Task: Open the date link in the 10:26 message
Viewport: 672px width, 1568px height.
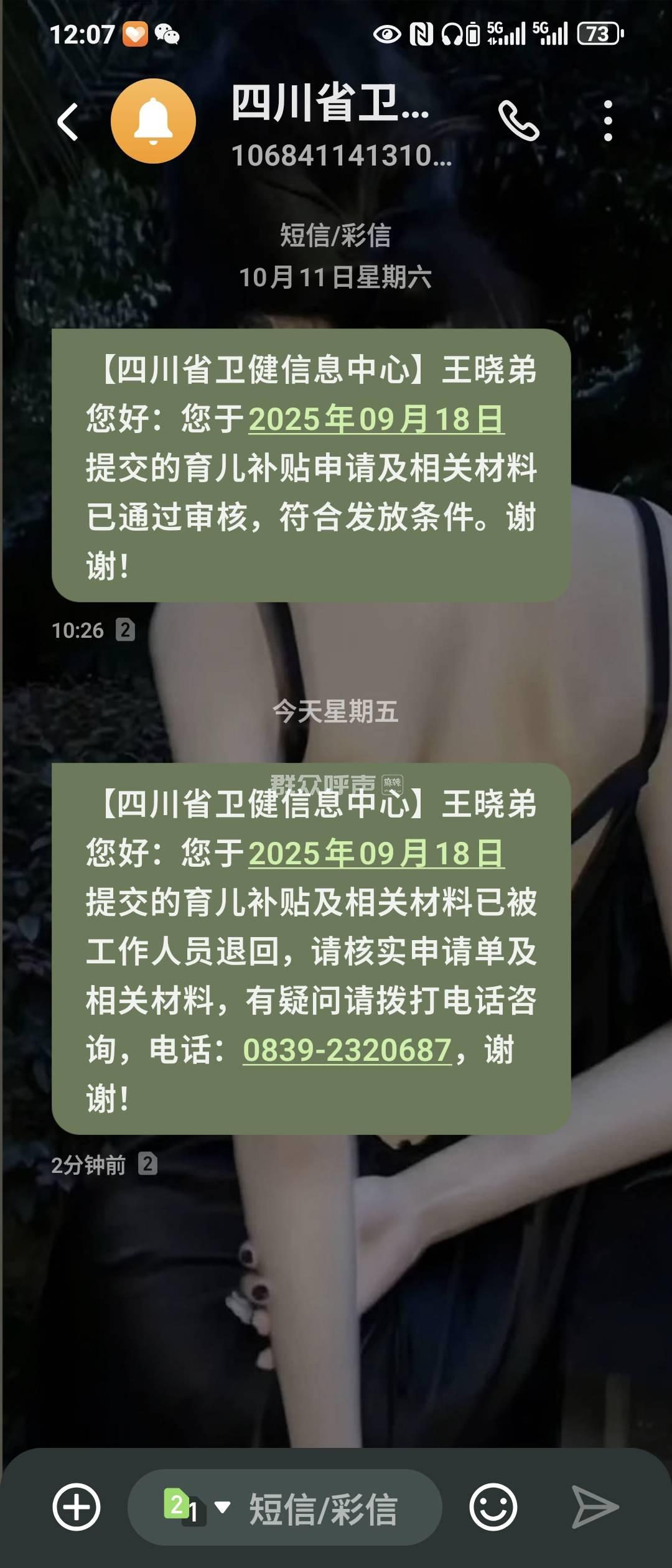Action: tap(376, 419)
